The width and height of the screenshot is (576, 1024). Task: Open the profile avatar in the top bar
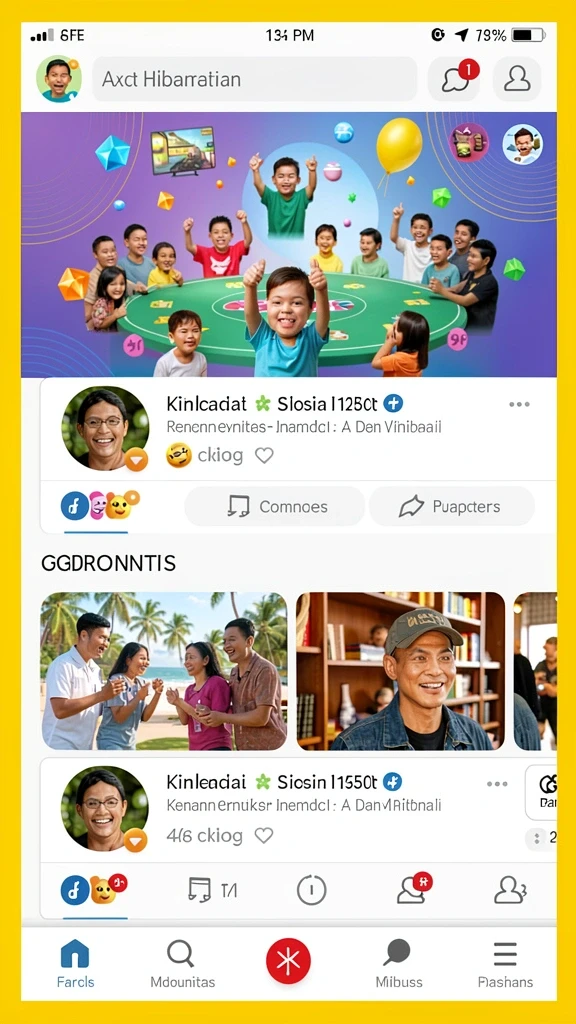pyautogui.click(x=59, y=79)
